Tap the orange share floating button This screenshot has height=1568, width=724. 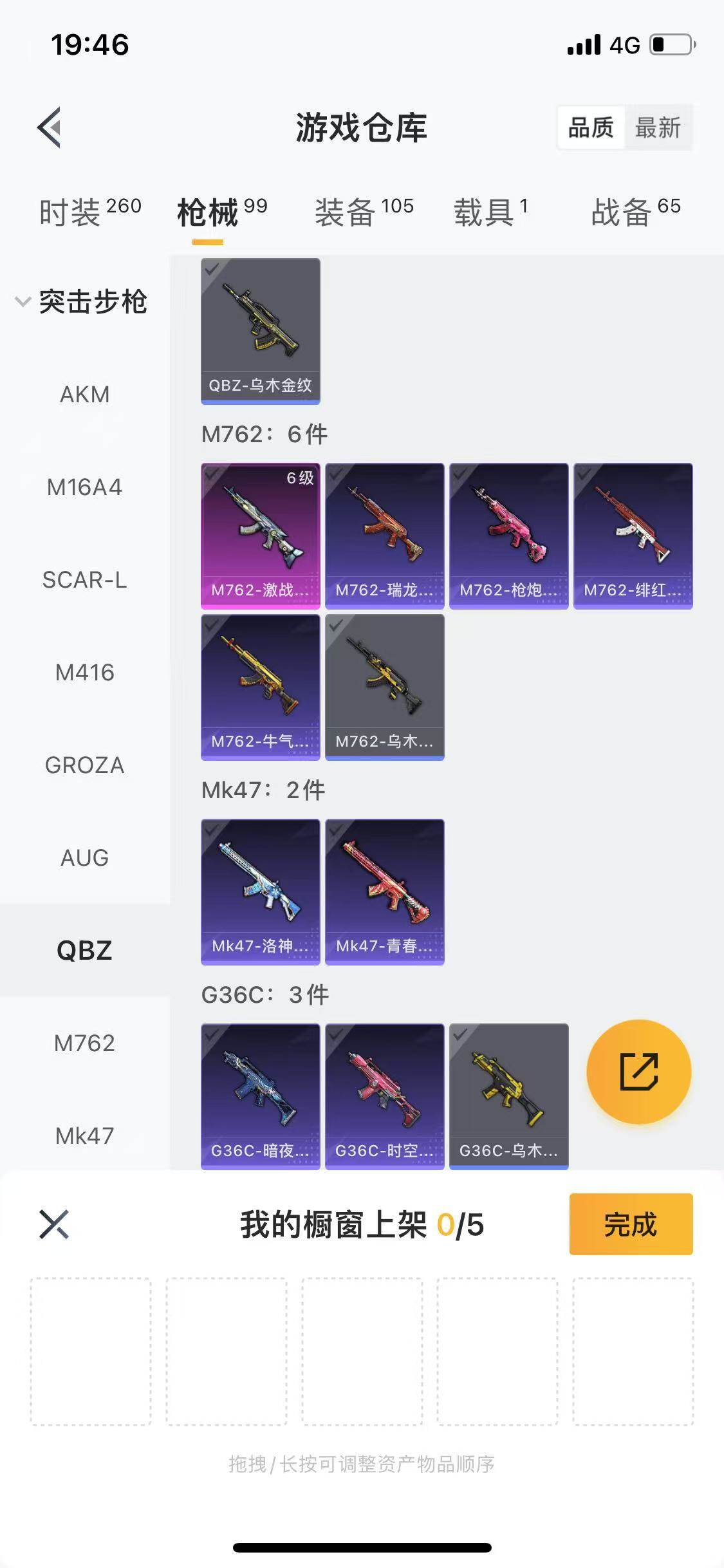638,1072
